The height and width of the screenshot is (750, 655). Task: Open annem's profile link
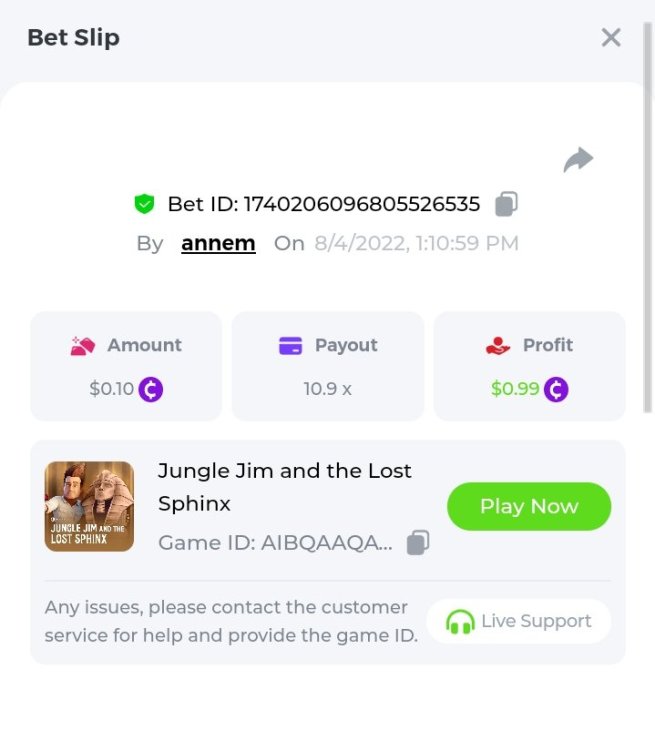pyautogui.click(x=218, y=243)
